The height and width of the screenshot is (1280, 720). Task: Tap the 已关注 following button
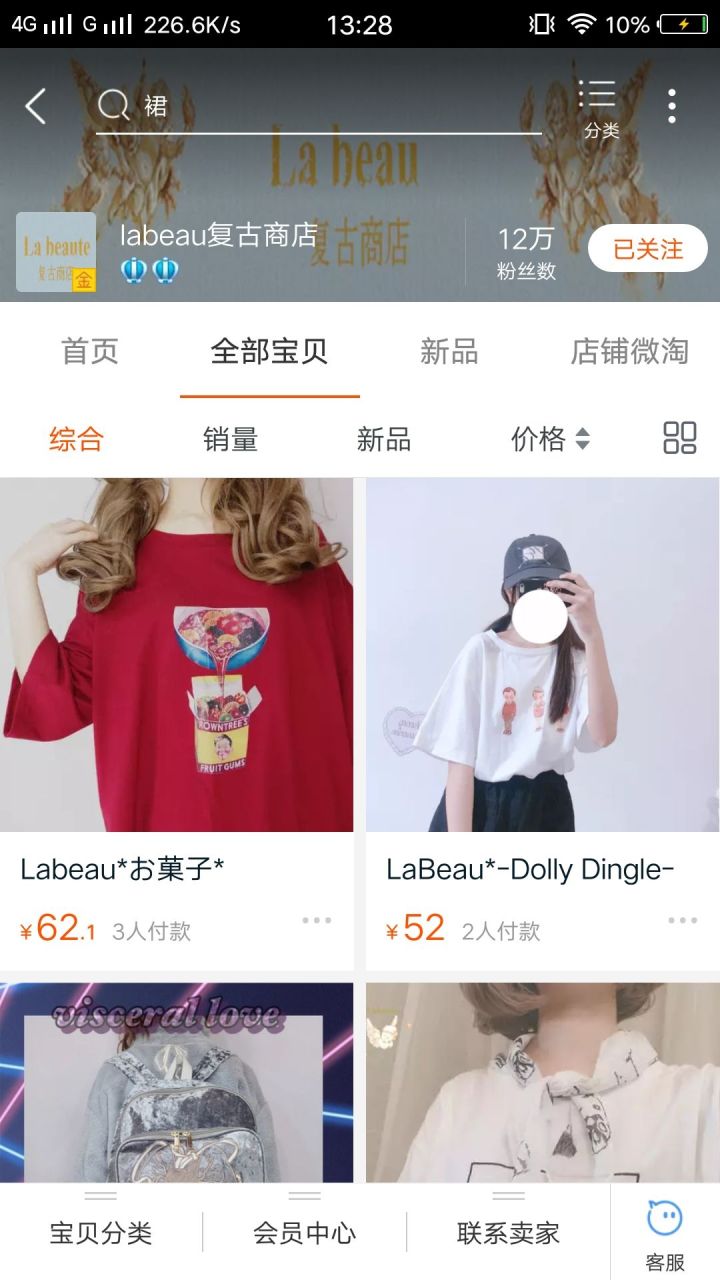tap(647, 249)
